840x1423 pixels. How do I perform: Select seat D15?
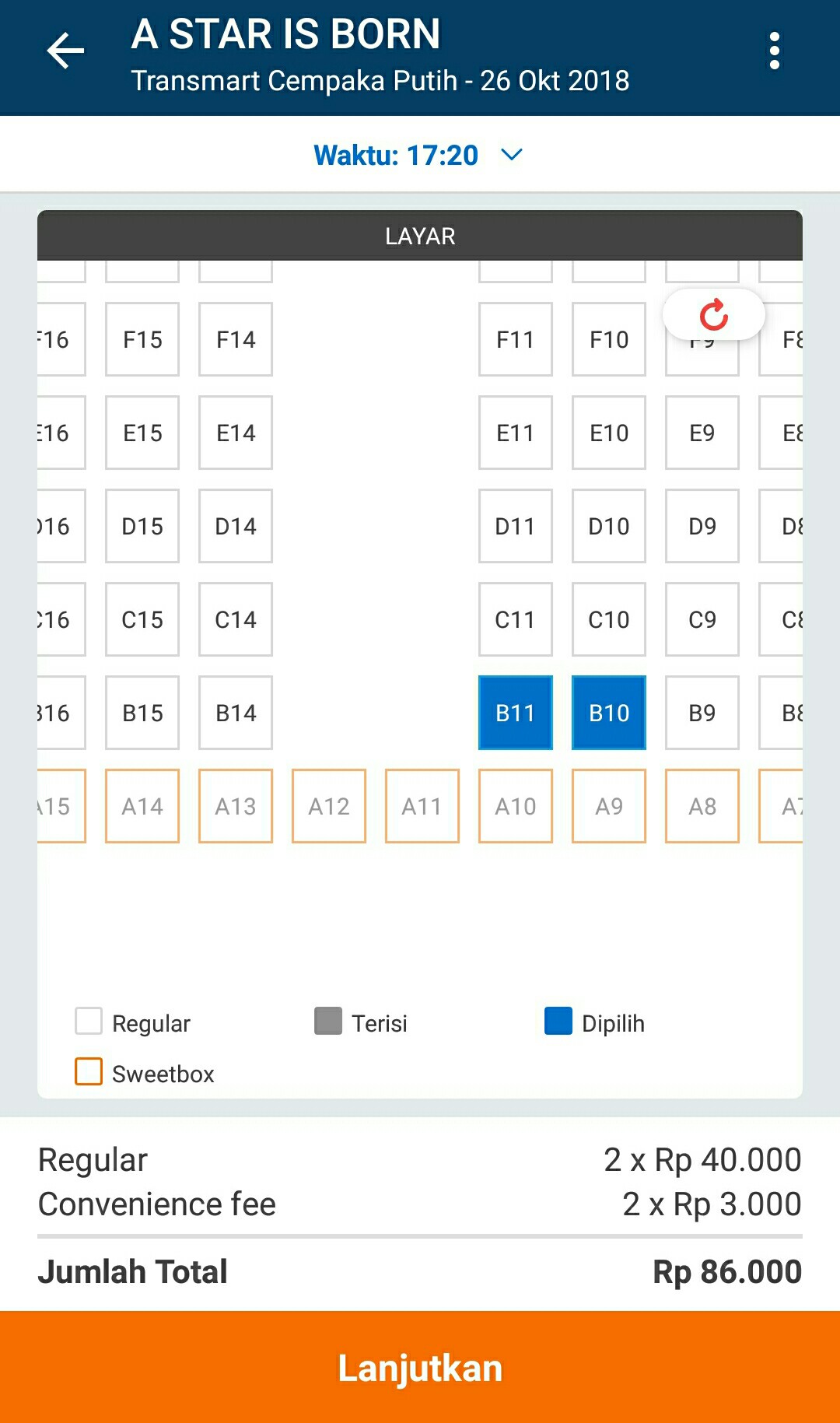coord(142,526)
